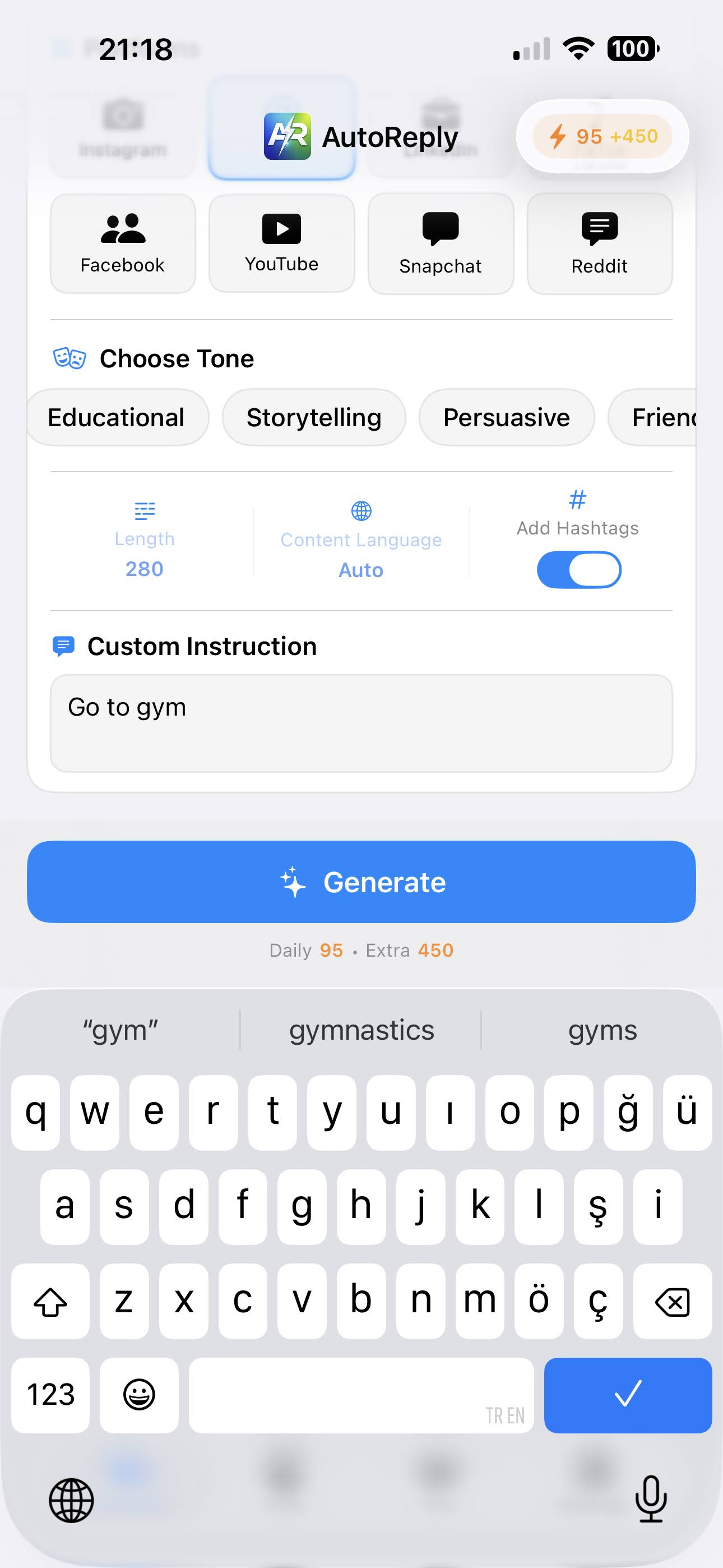Set tone to Storytelling
The width and height of the screenshot is (723, 1568).
coord(313,418)
